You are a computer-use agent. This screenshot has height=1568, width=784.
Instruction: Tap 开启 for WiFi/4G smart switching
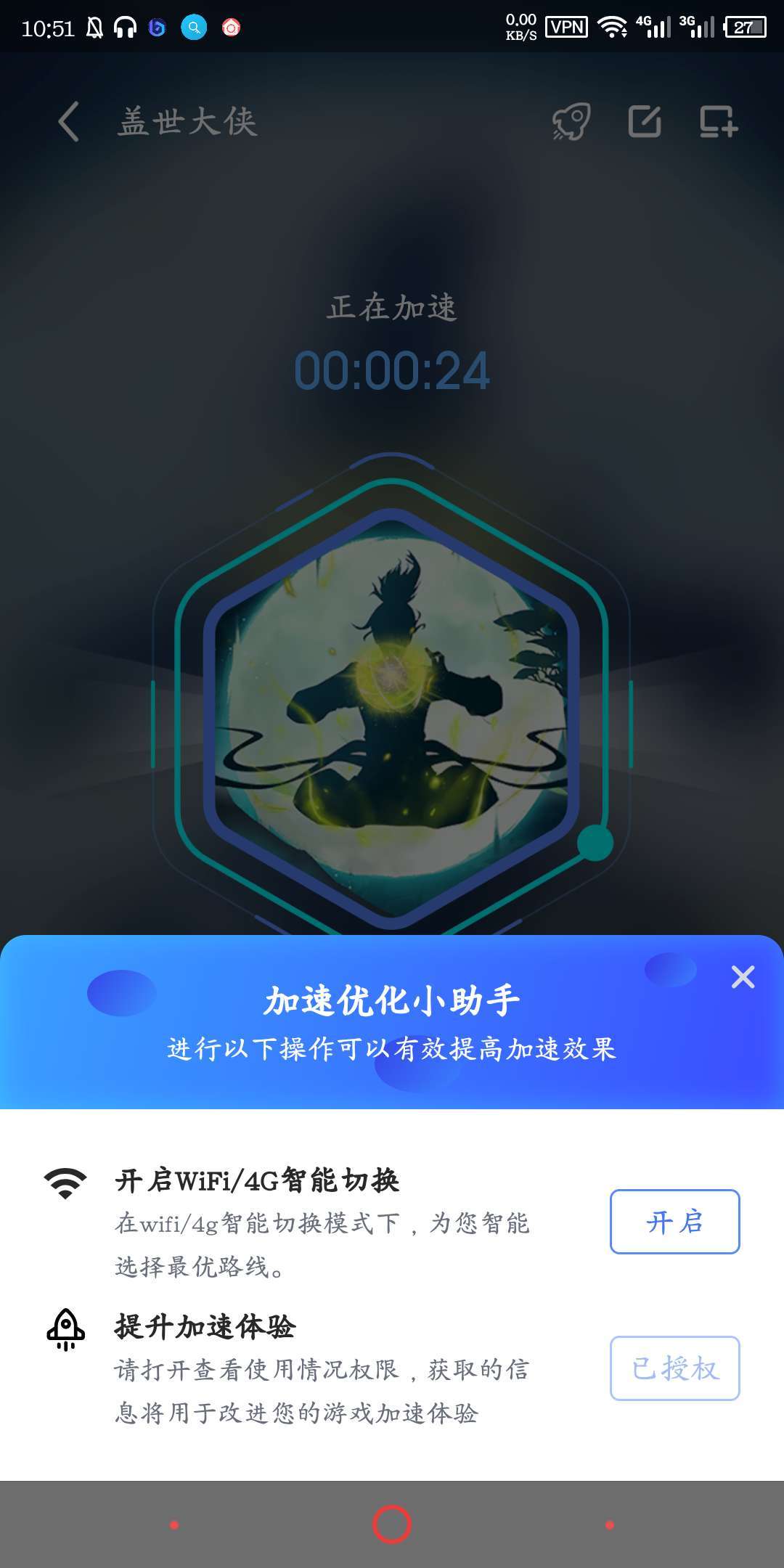pyautogui.click(x=674, y=1222)
